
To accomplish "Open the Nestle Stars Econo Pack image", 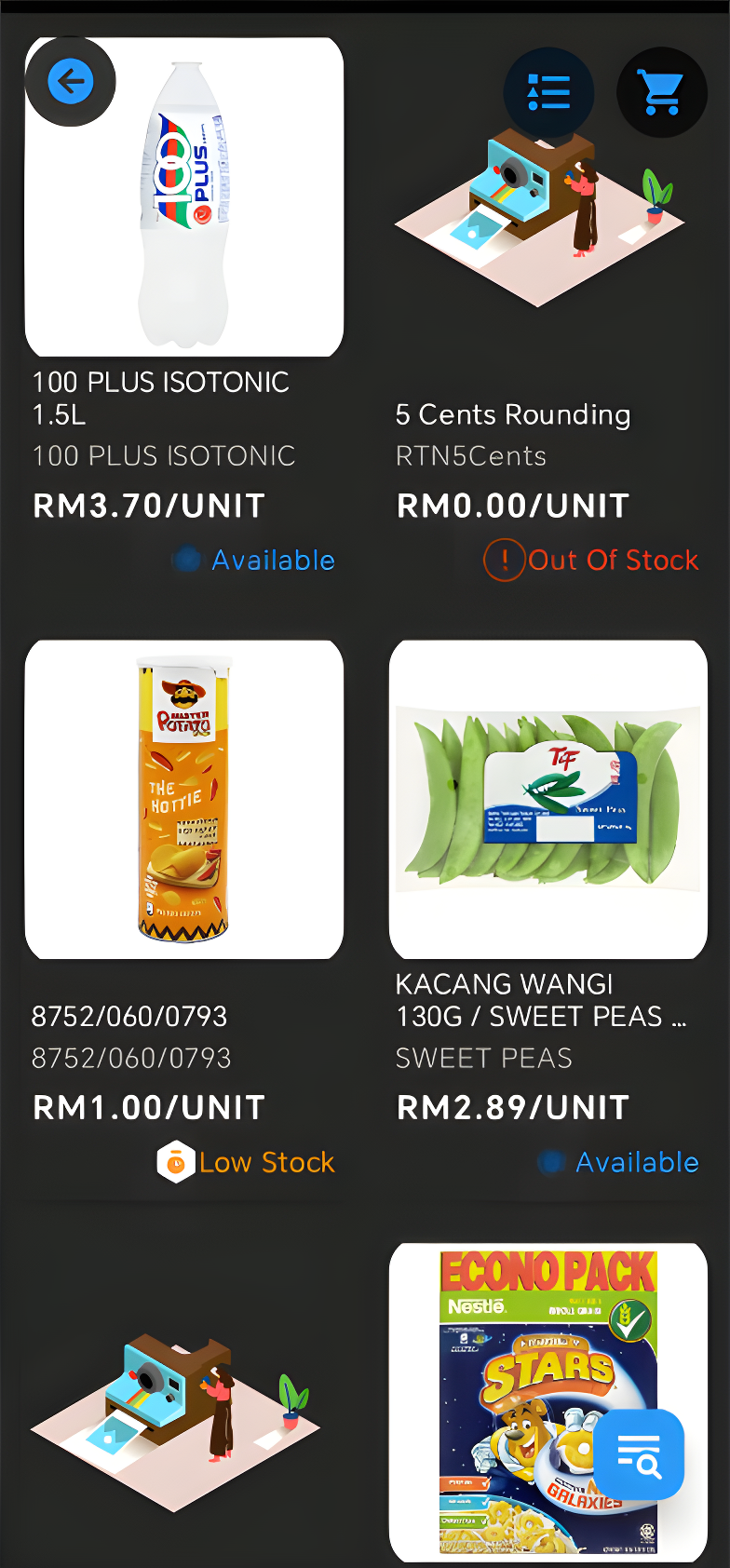I will 547,1397.
